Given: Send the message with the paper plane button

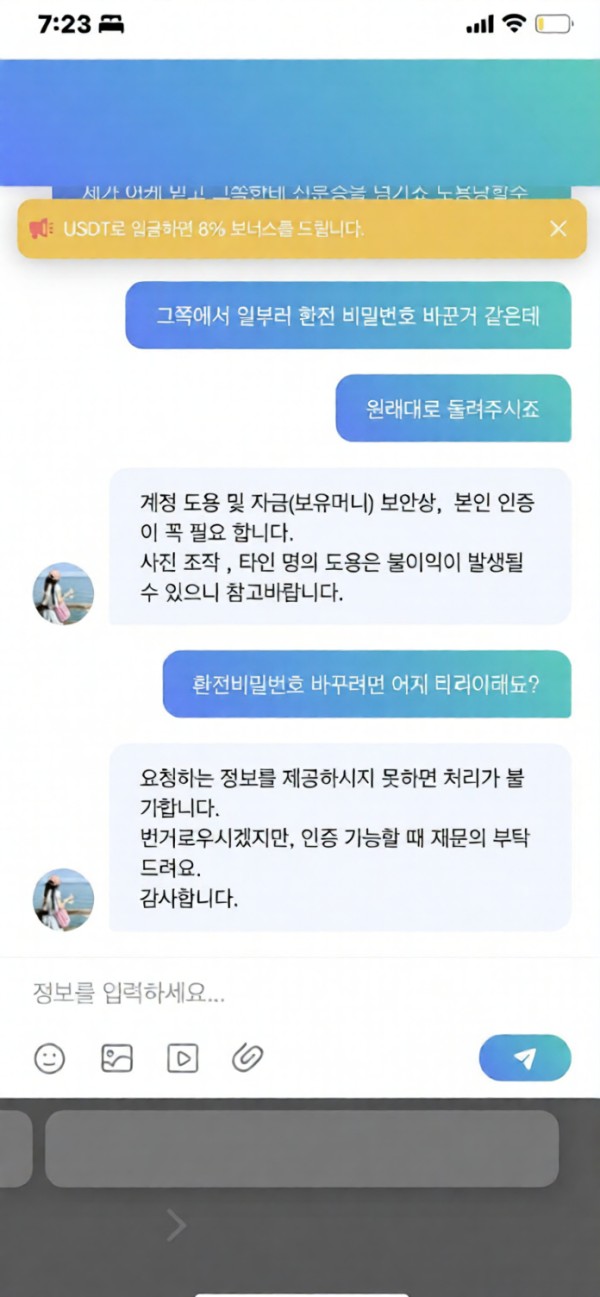Looking at the screenshot, I should tap(525, 1059).
